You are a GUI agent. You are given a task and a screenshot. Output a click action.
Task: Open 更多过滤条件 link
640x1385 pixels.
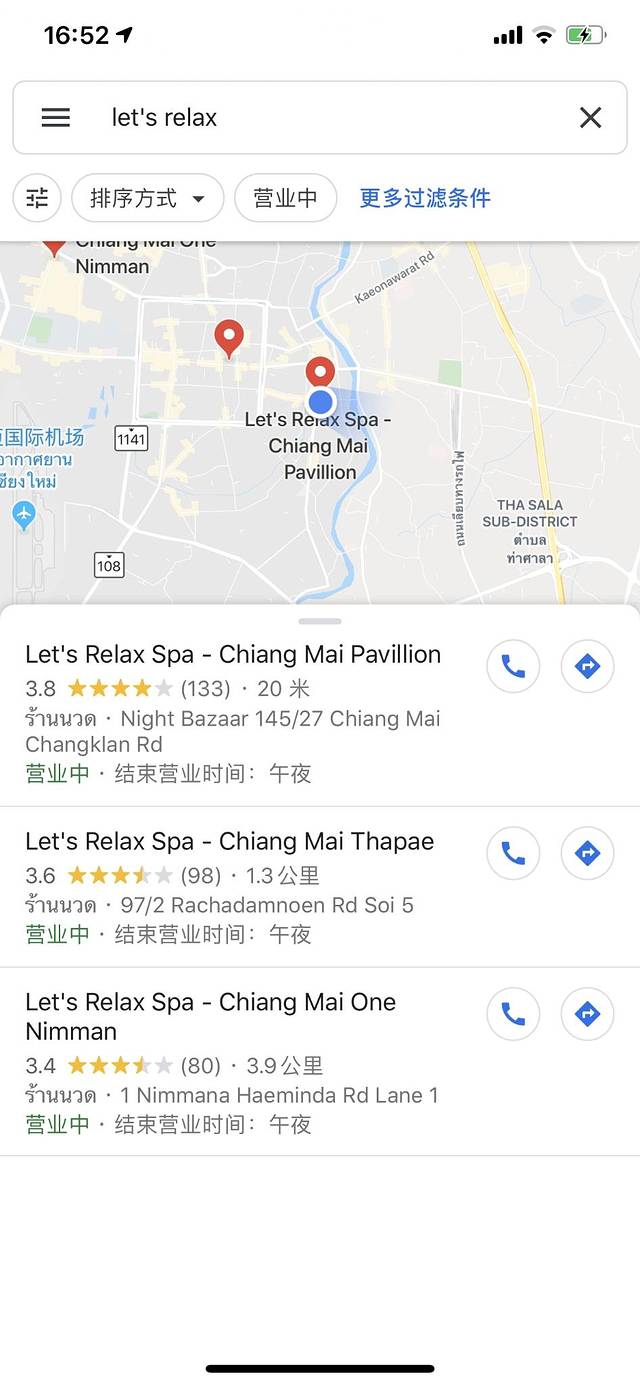coord(425,198)
